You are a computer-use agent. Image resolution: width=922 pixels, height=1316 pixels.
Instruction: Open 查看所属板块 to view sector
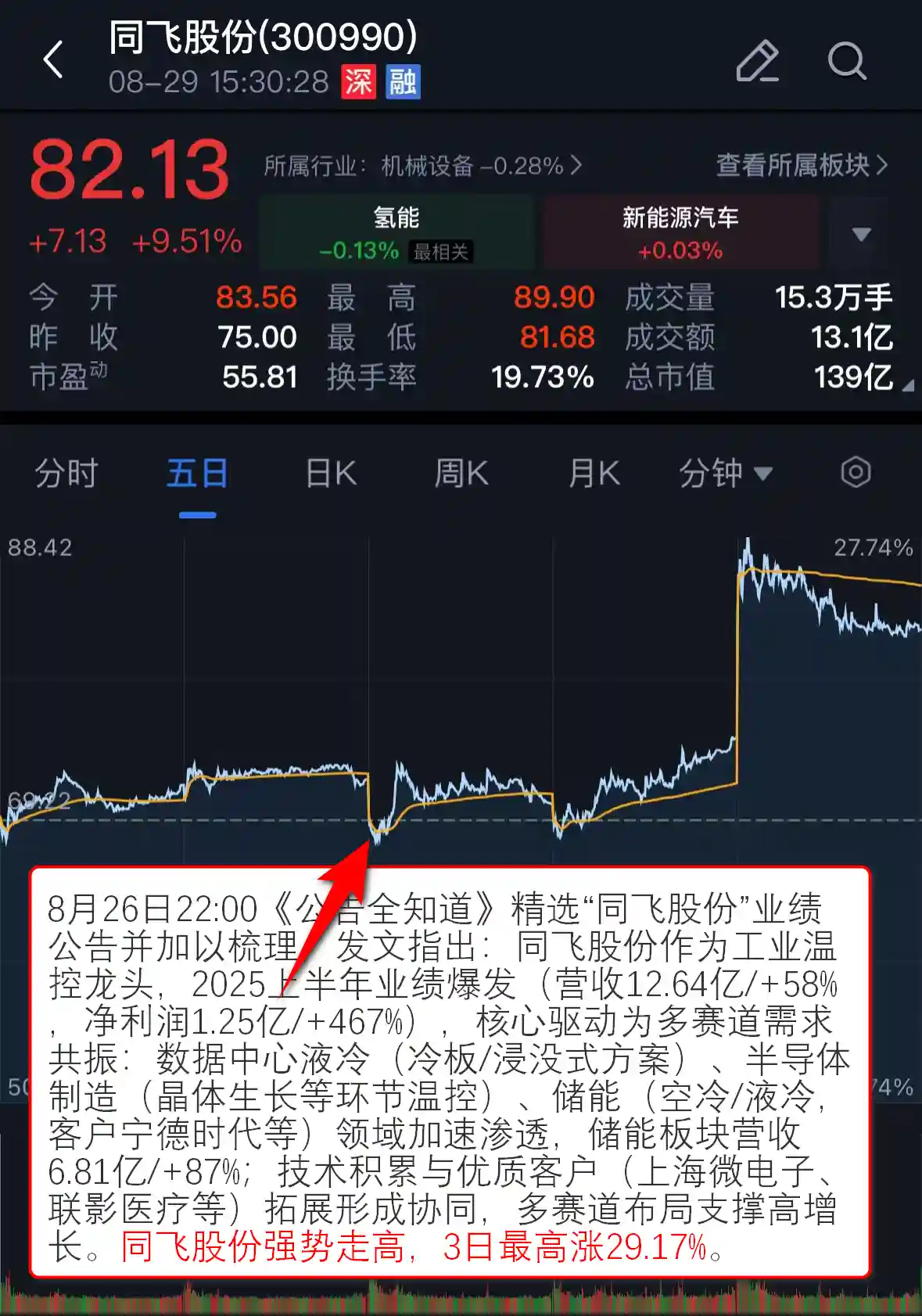pyautogui.click(x=799, y=165)
